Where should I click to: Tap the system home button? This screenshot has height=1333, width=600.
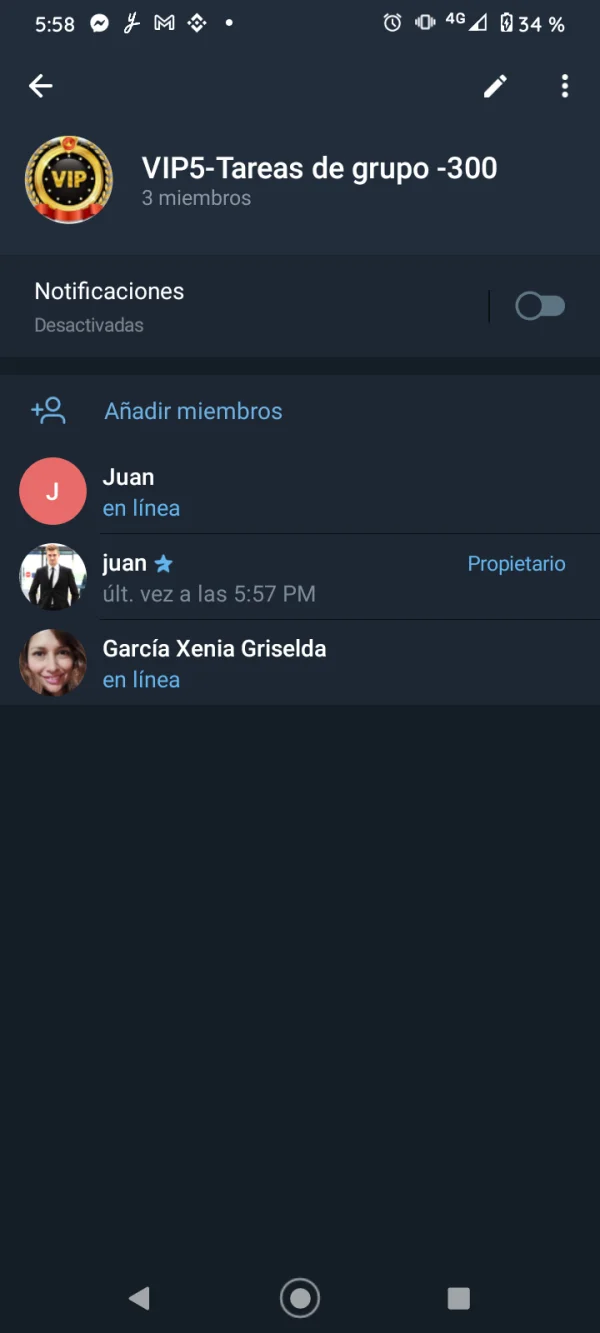pos(299,1298)
